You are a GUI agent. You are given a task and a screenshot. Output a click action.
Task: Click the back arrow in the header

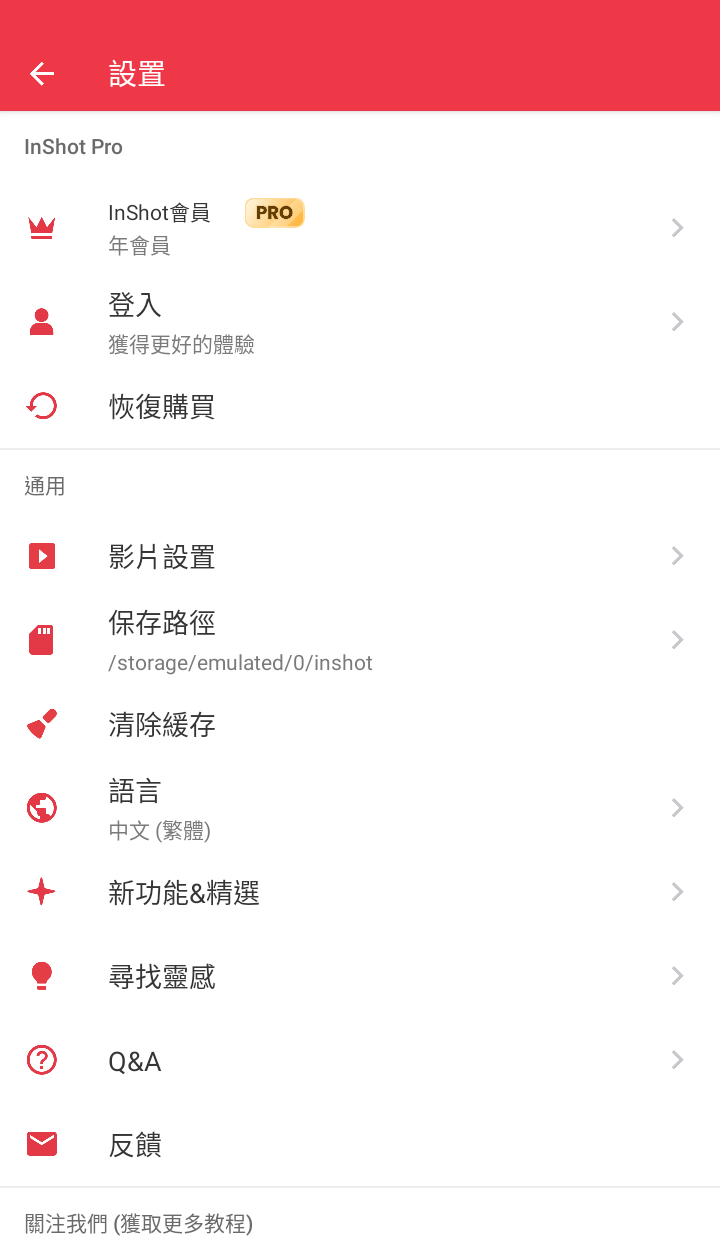pyautogui.click(x=42, y=74)
